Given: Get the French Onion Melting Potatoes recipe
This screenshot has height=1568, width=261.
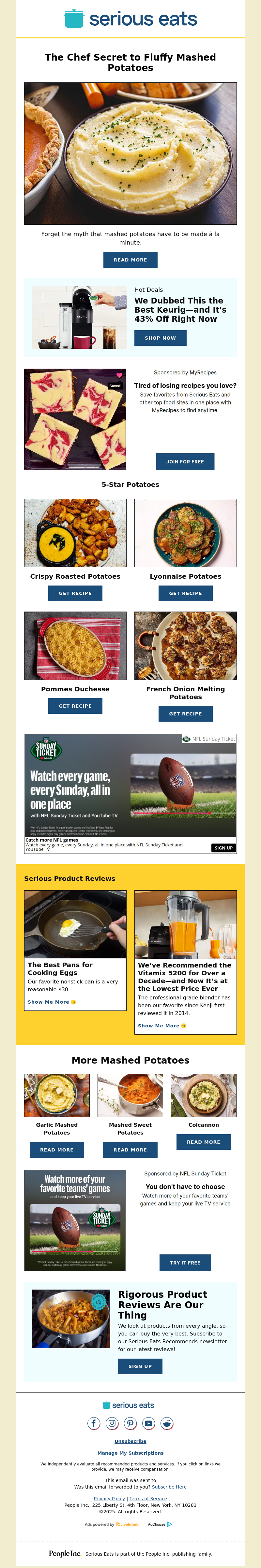Looking at the screenshot, I should click(185, 713).
